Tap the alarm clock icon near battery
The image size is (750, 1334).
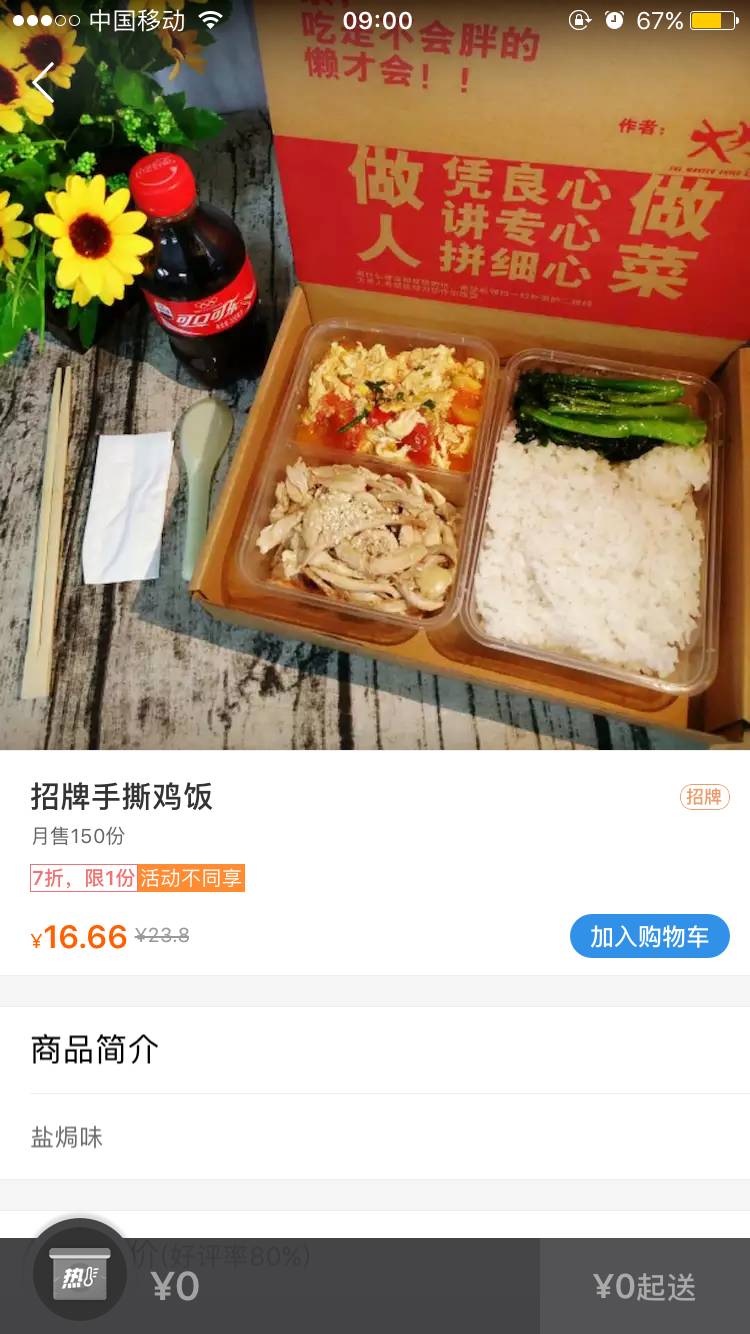pos(615,20)
